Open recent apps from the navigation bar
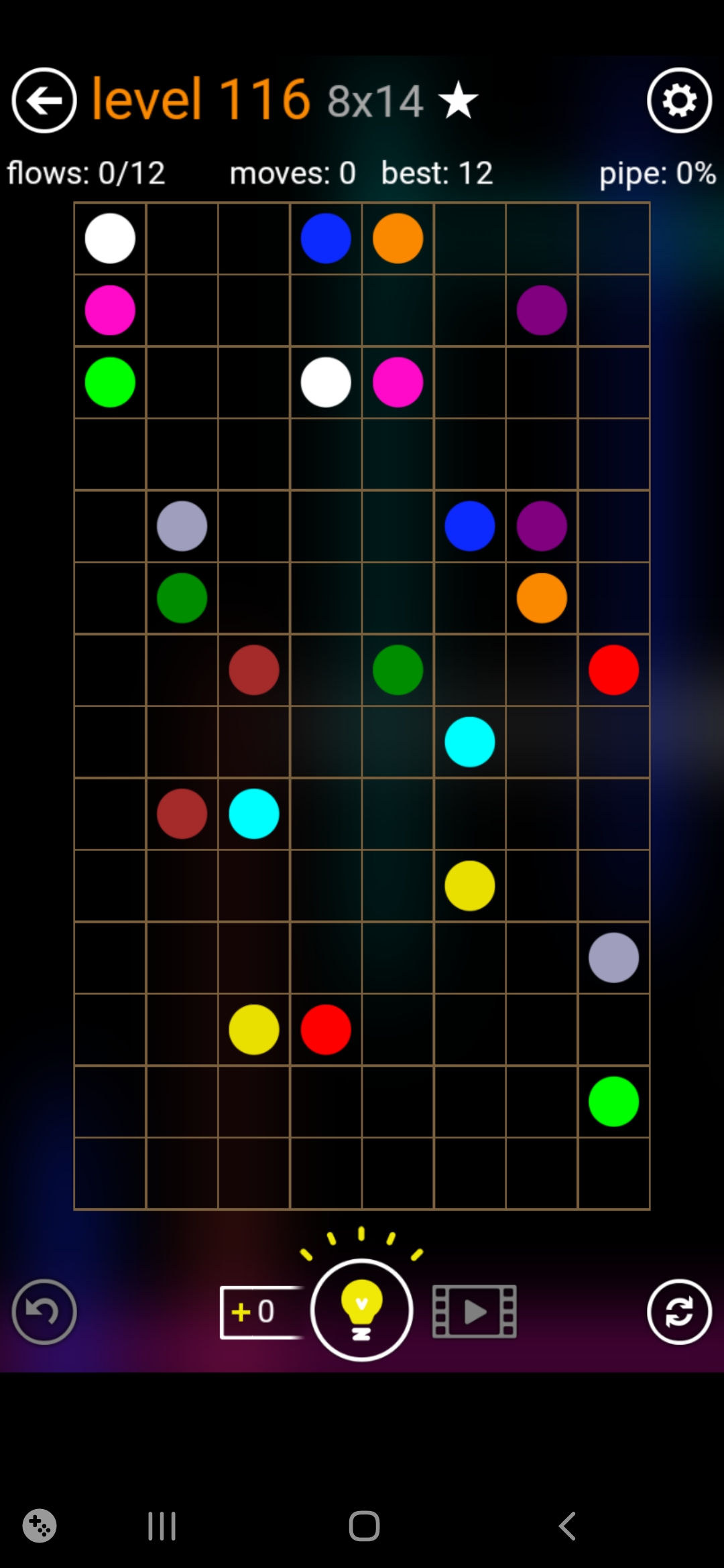This screenshot has height=1568, width=724. pyautogui.click(x=162, y=1526)
